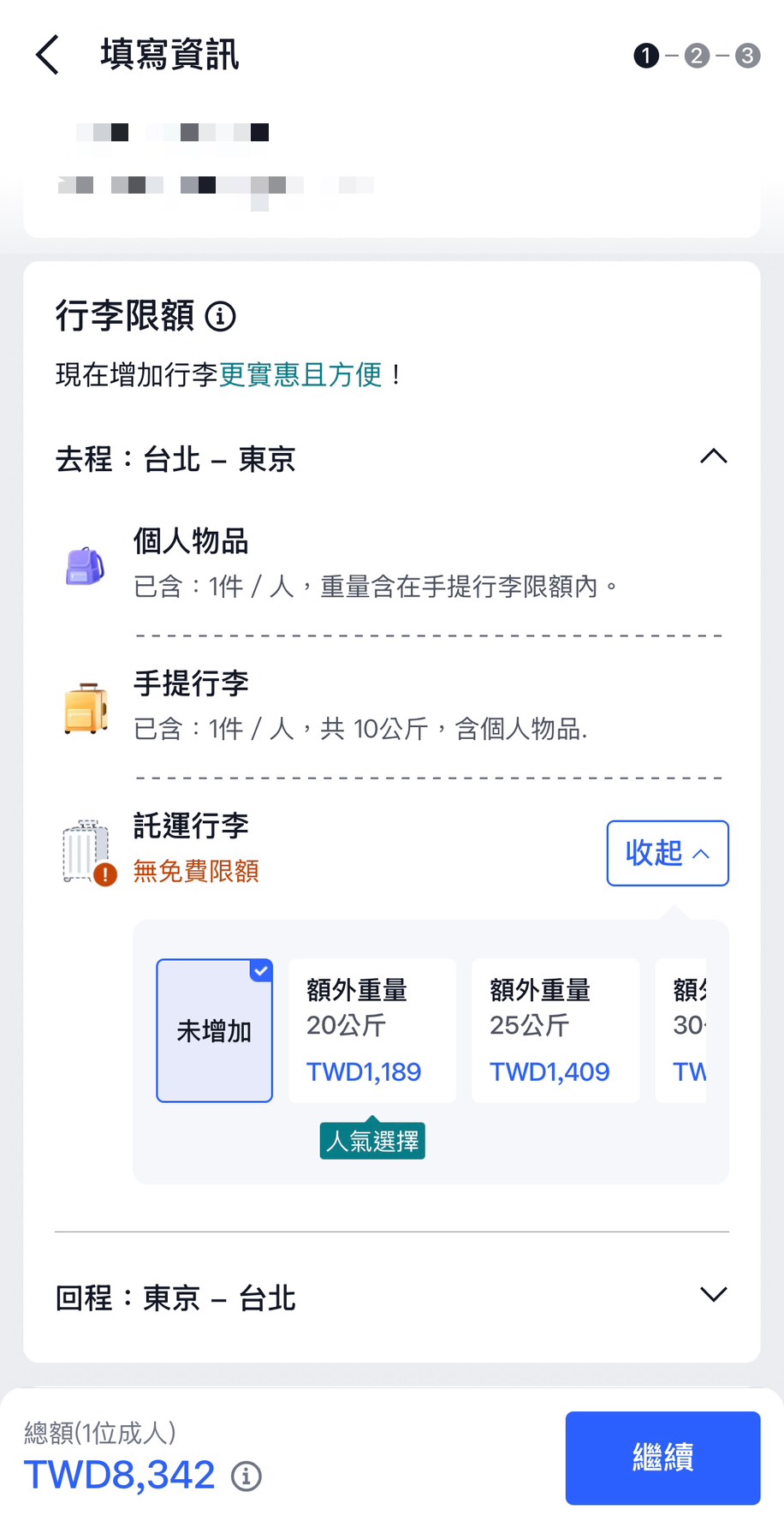This screenshot has height=1533, width=784.
Task: Click the 更實惠且方便 teal link
Action: click(301, 375)
